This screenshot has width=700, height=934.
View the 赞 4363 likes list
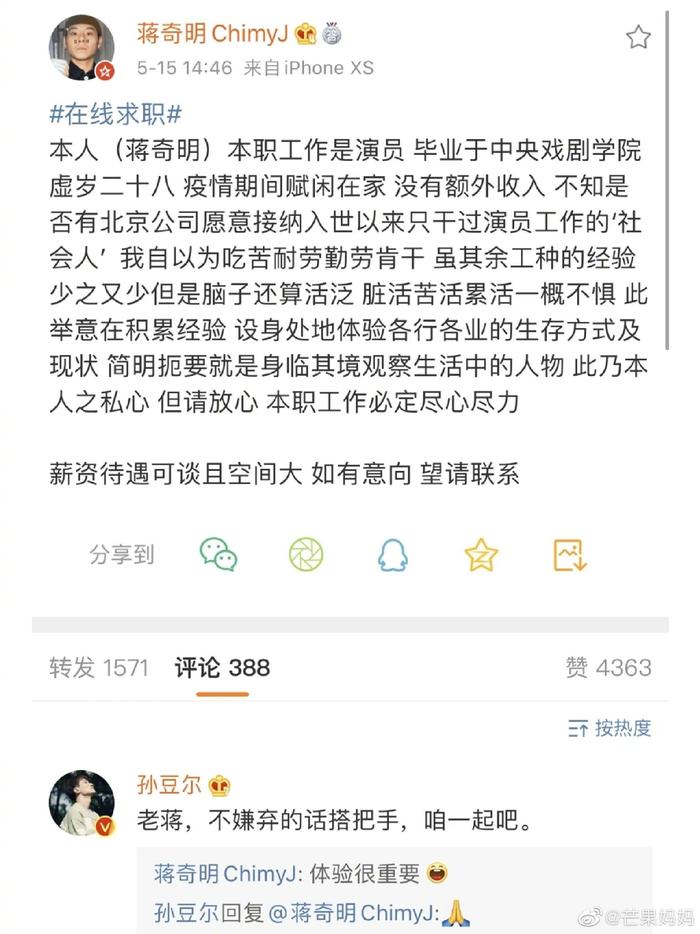click(x=608, y=668)
